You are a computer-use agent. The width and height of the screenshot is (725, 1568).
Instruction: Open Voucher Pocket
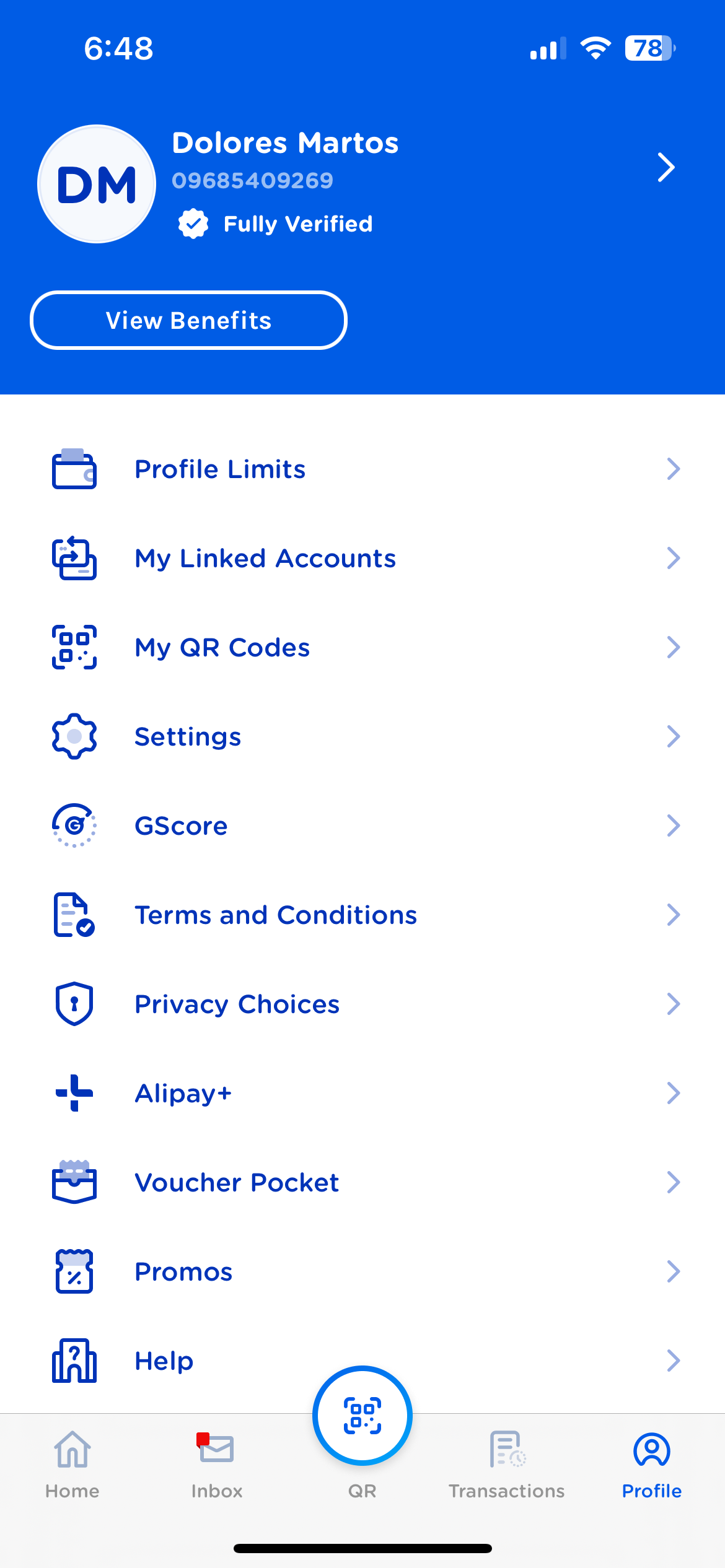point(362,1183)
